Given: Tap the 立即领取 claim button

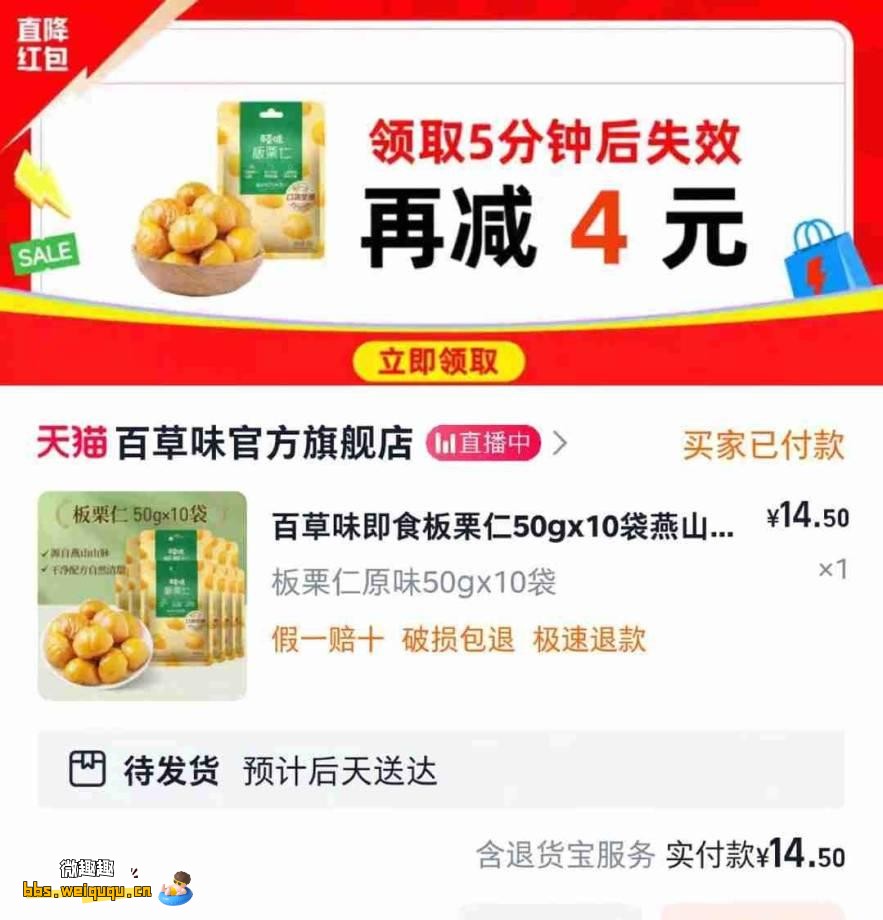Looking at the screenshot, I should [438, 361].
